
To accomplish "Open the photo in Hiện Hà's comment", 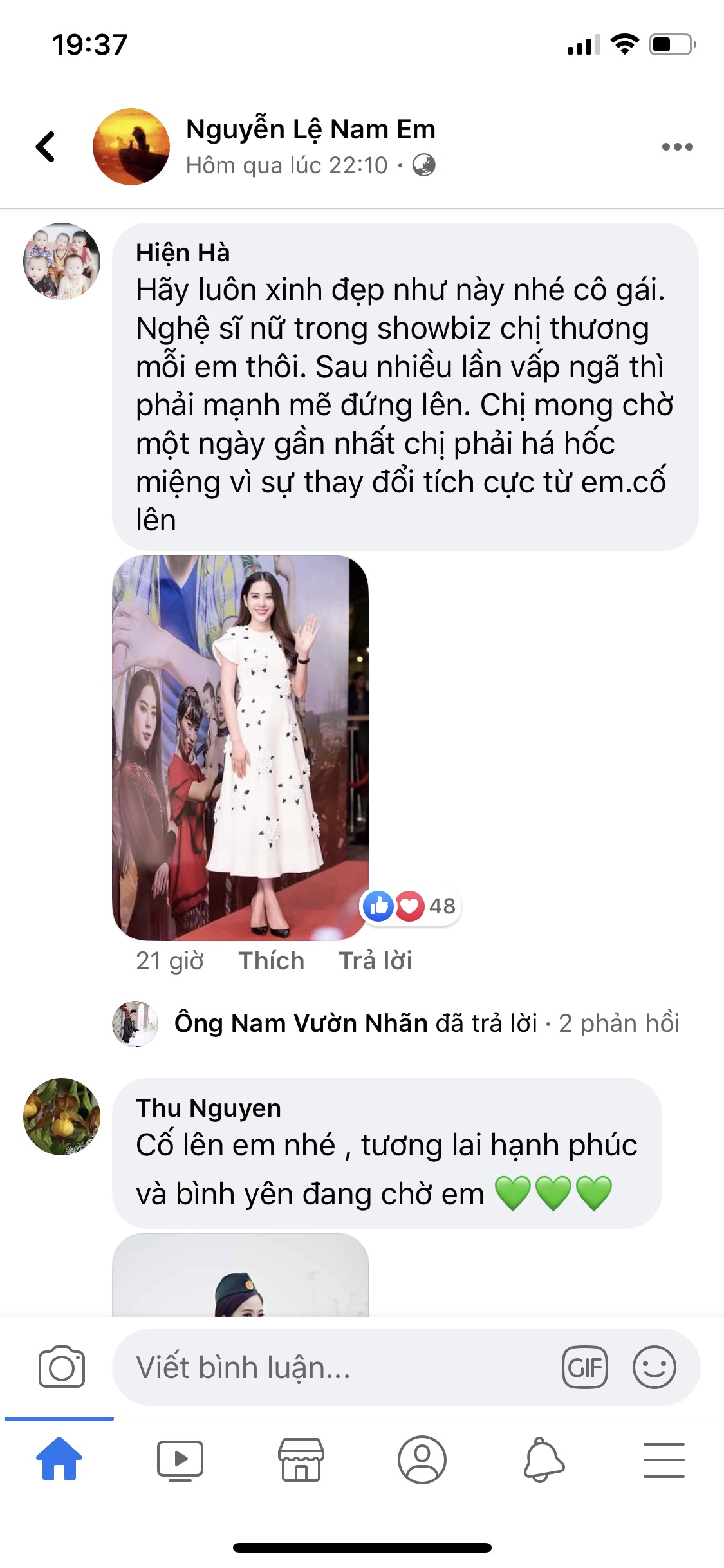I will [240, 747].
